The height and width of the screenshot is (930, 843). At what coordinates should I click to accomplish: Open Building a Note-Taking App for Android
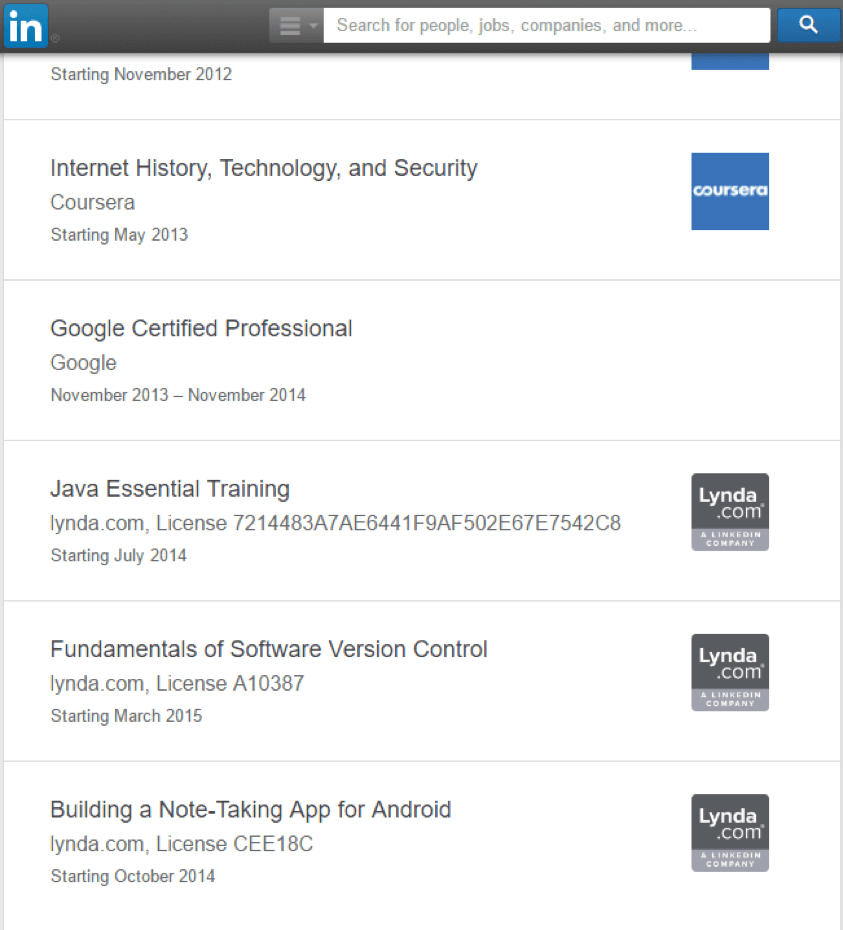pos(251,809)
